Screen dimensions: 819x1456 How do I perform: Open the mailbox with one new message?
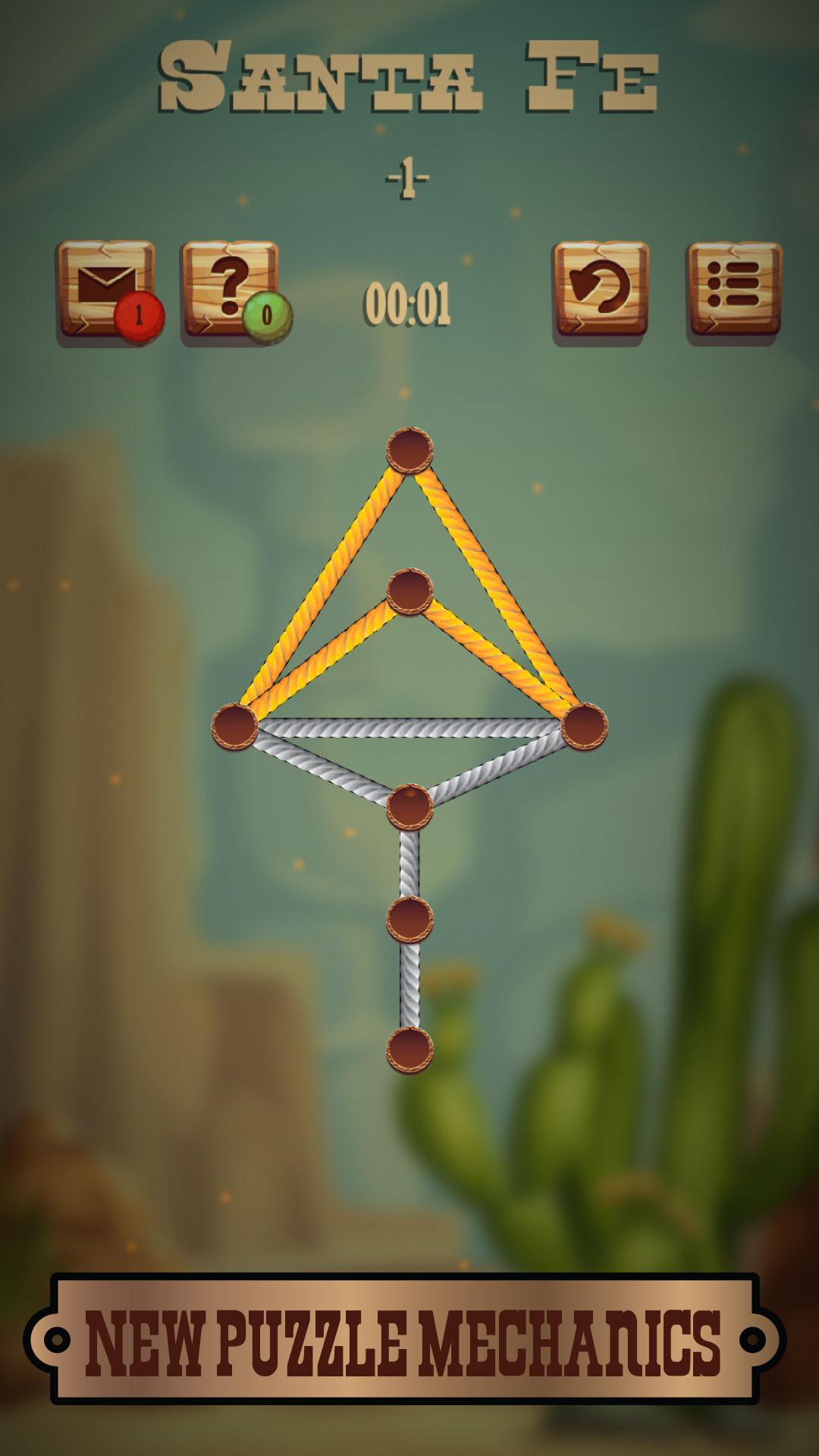[106, 289]
